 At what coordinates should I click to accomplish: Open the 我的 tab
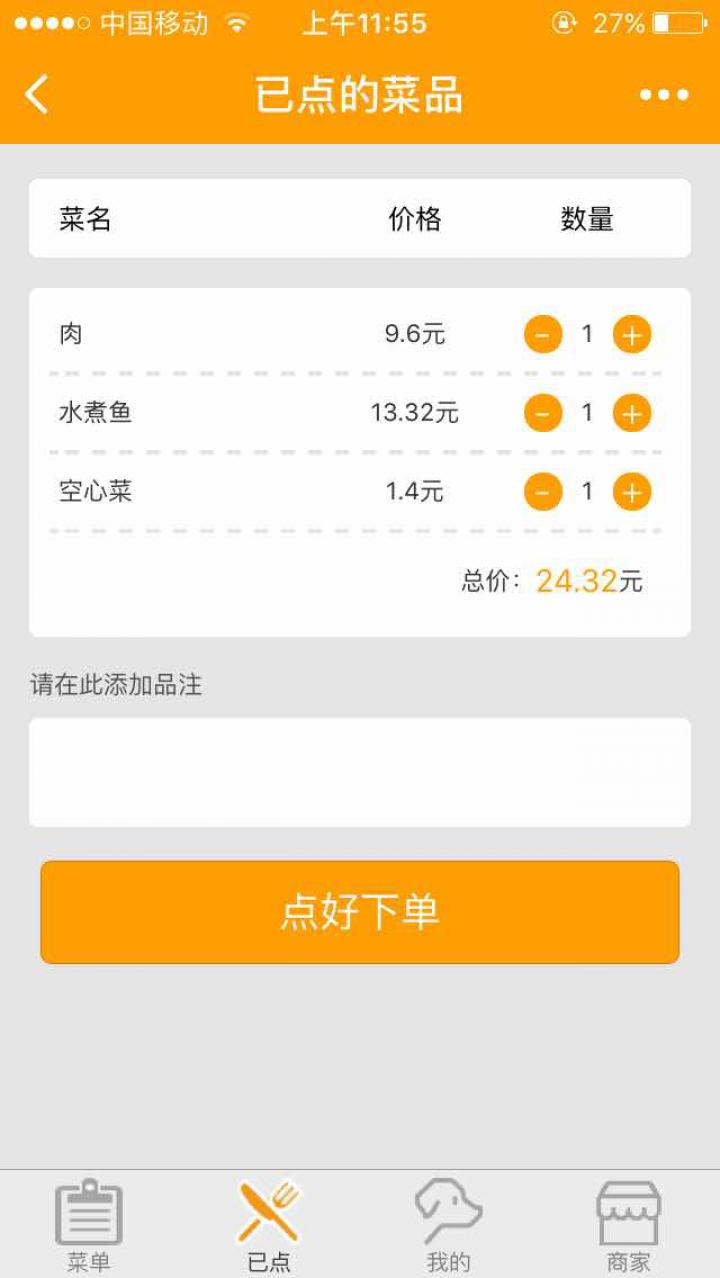point(449,1225)
